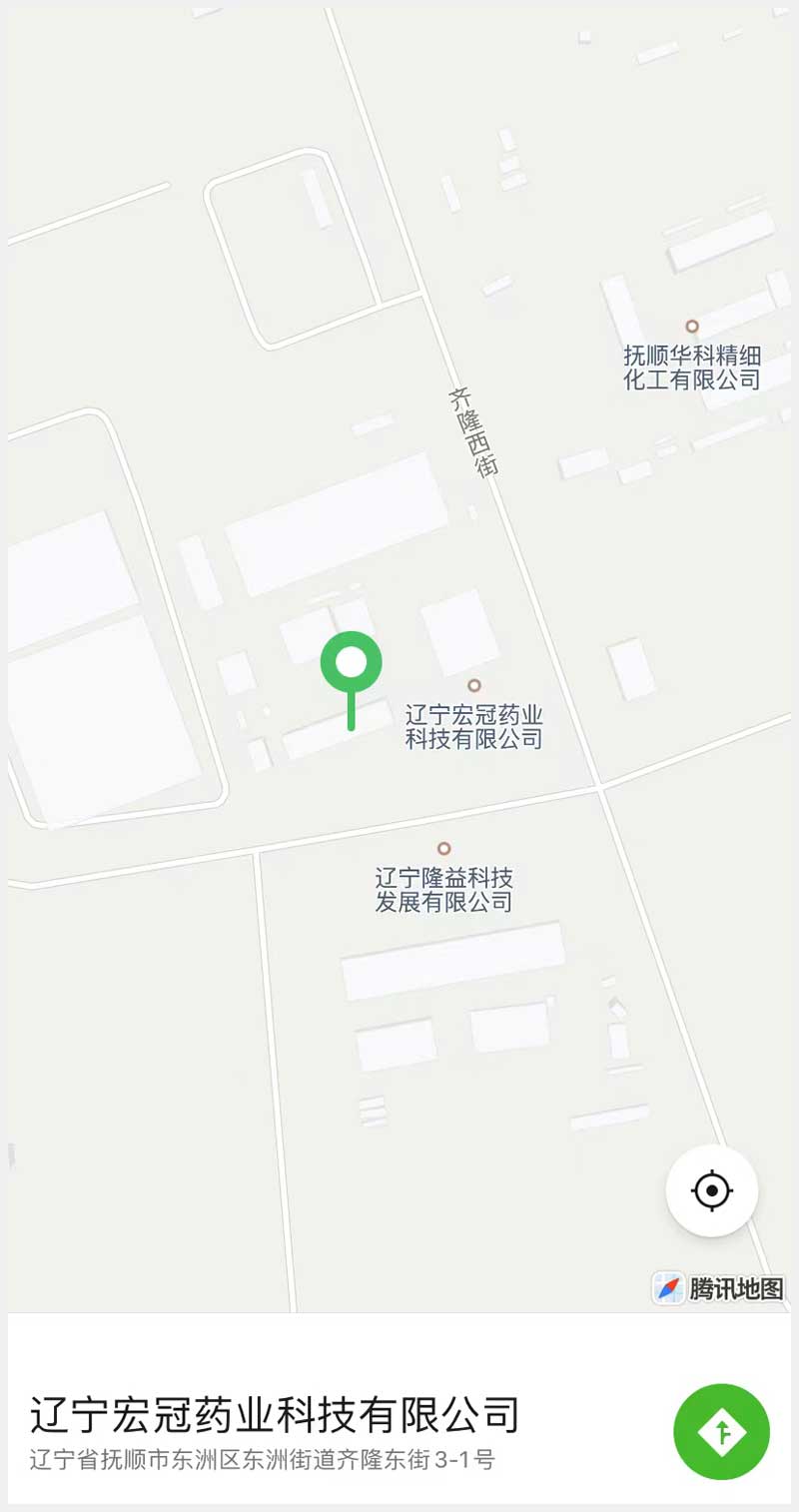This screenshot has height=1512, width=799.
Task: Start navigation to 辽宁宏冠药业科技有限公司
Action: tap(721, 1431)
